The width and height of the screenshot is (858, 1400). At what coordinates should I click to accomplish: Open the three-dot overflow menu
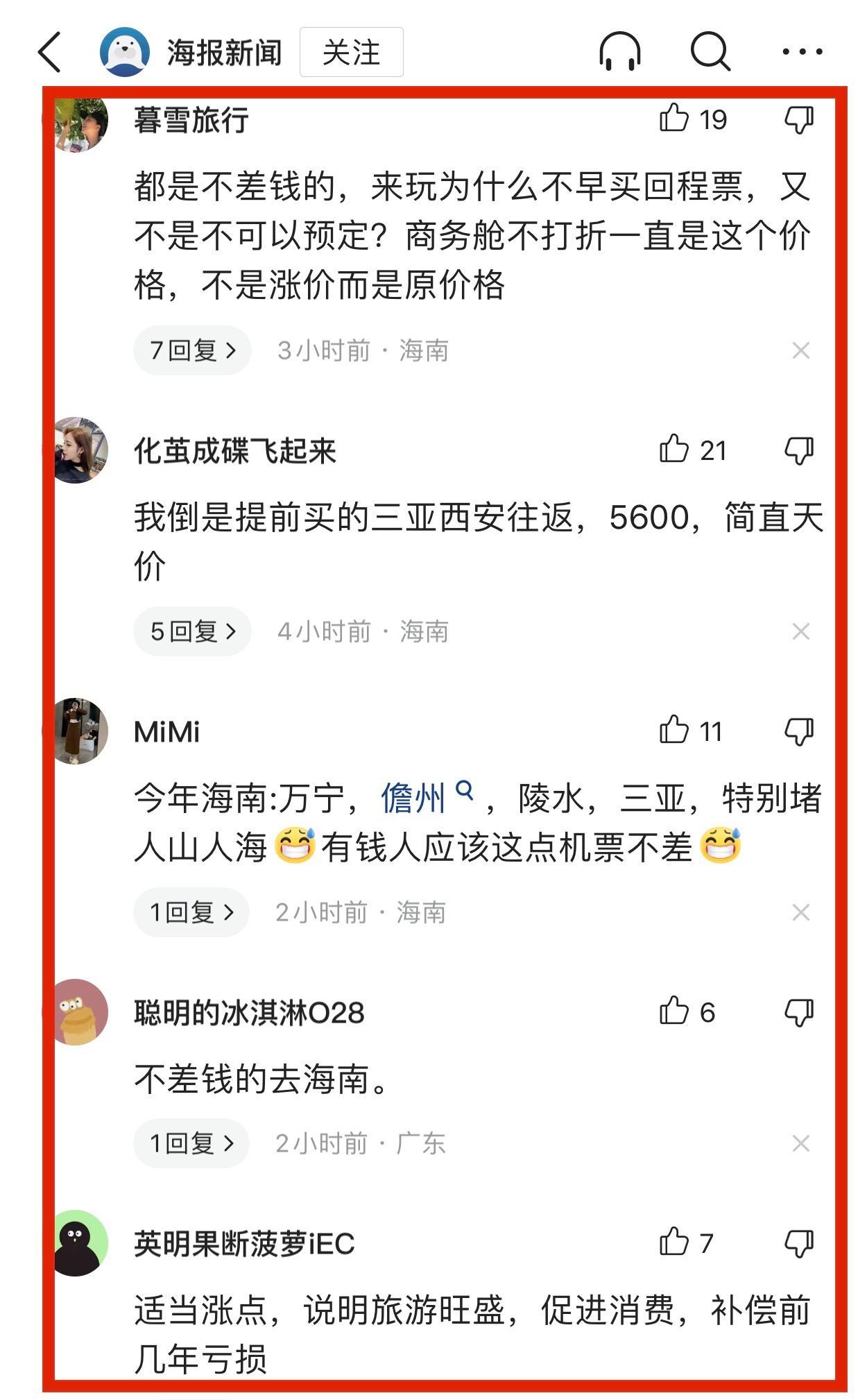click(x=802, y=52)
